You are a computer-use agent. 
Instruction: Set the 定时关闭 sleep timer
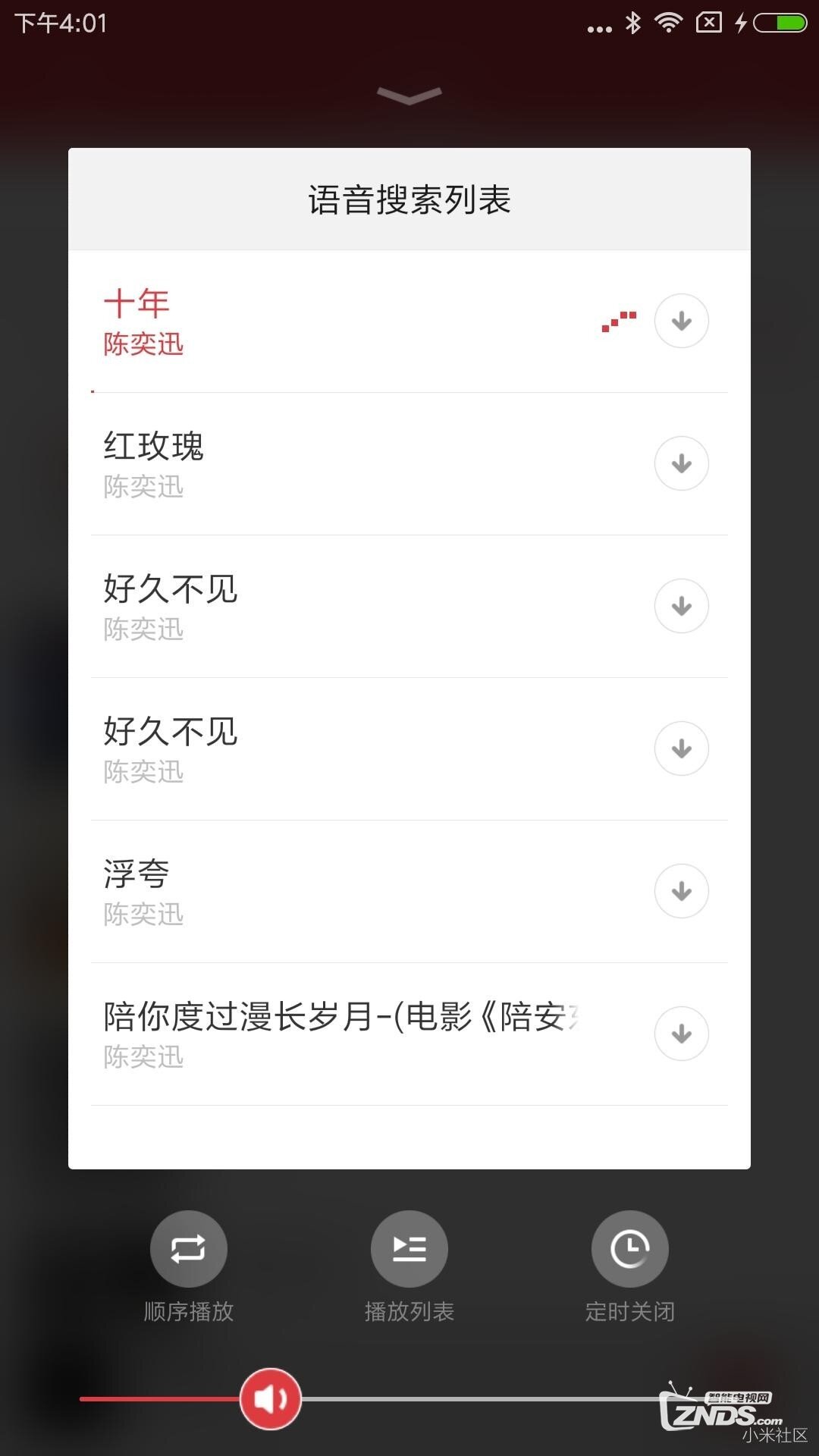(x=629, y=1249)
